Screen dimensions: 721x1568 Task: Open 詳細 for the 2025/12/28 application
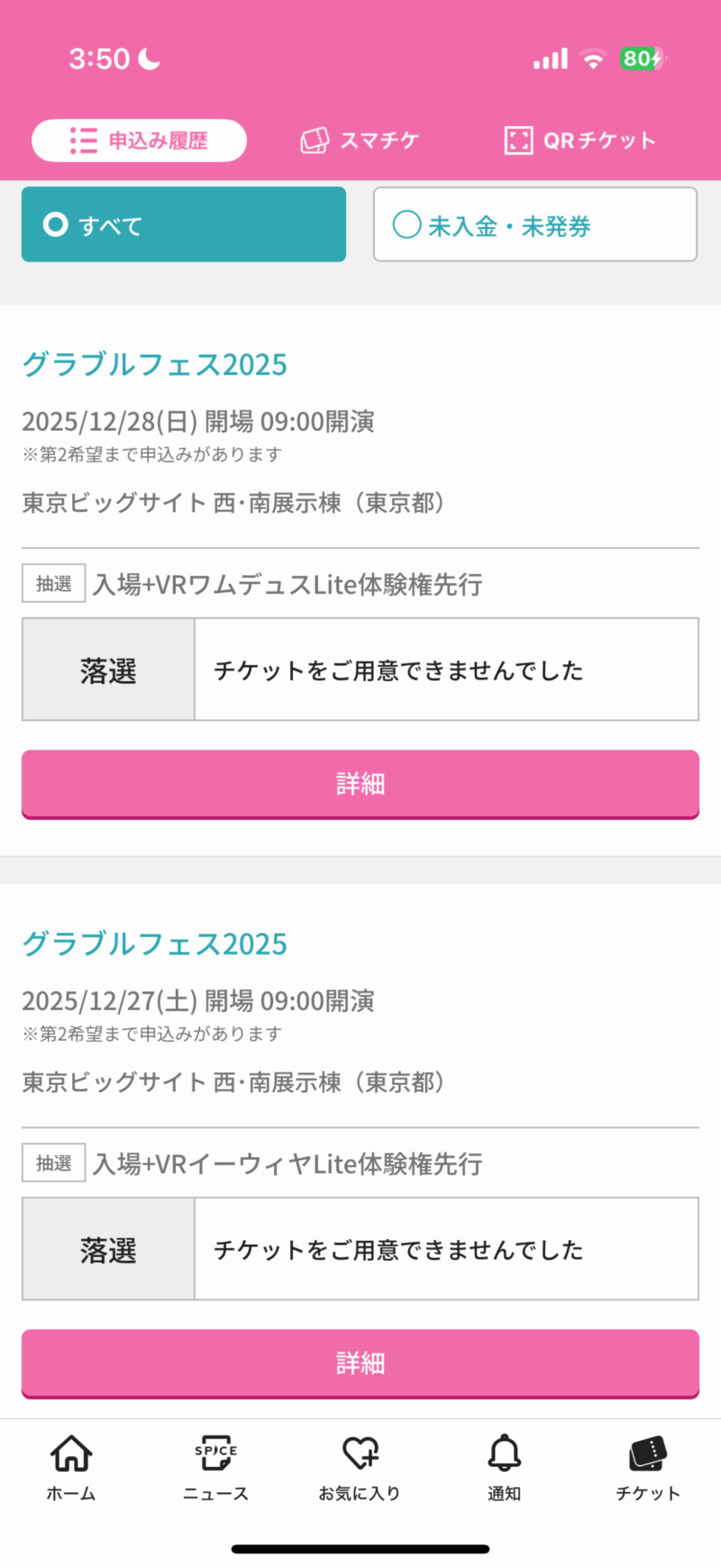click(360, 784)
